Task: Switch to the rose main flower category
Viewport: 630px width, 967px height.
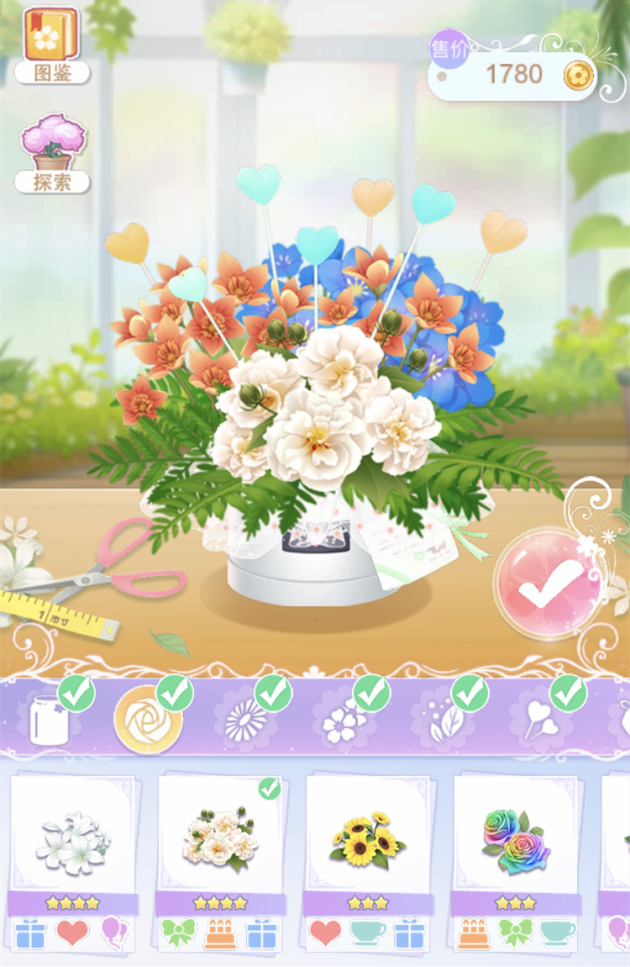Action: [147, 720]
